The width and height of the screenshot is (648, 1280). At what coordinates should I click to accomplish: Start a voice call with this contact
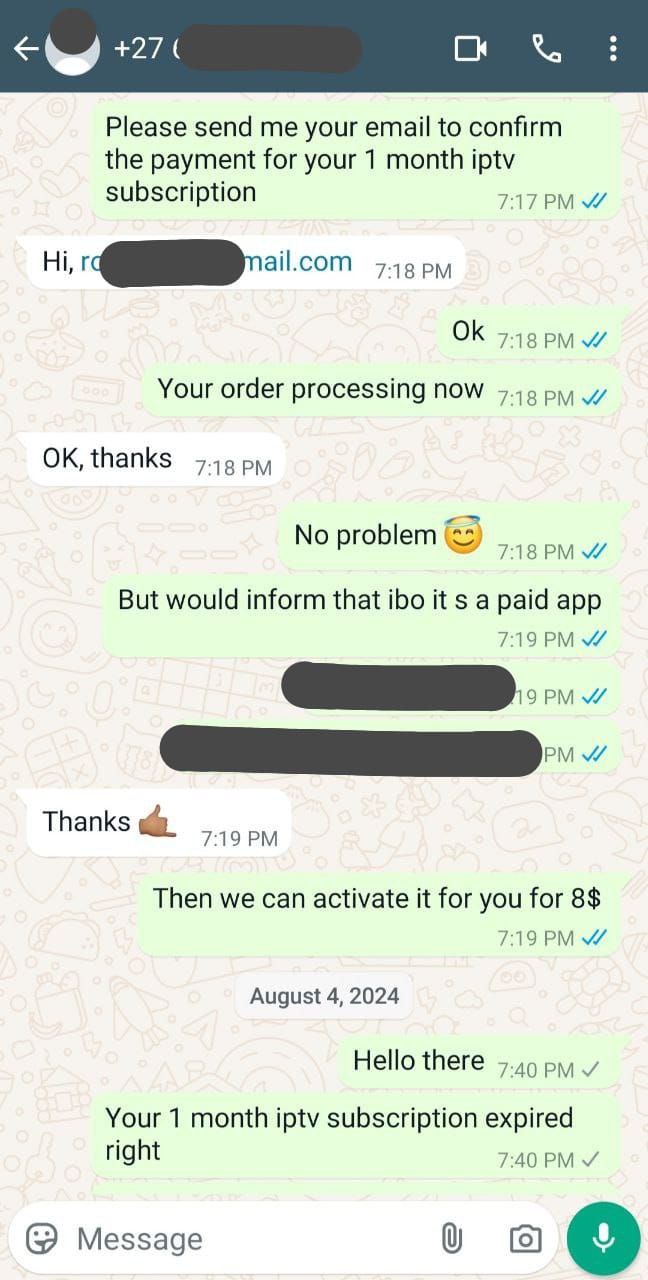coord(546,48)
